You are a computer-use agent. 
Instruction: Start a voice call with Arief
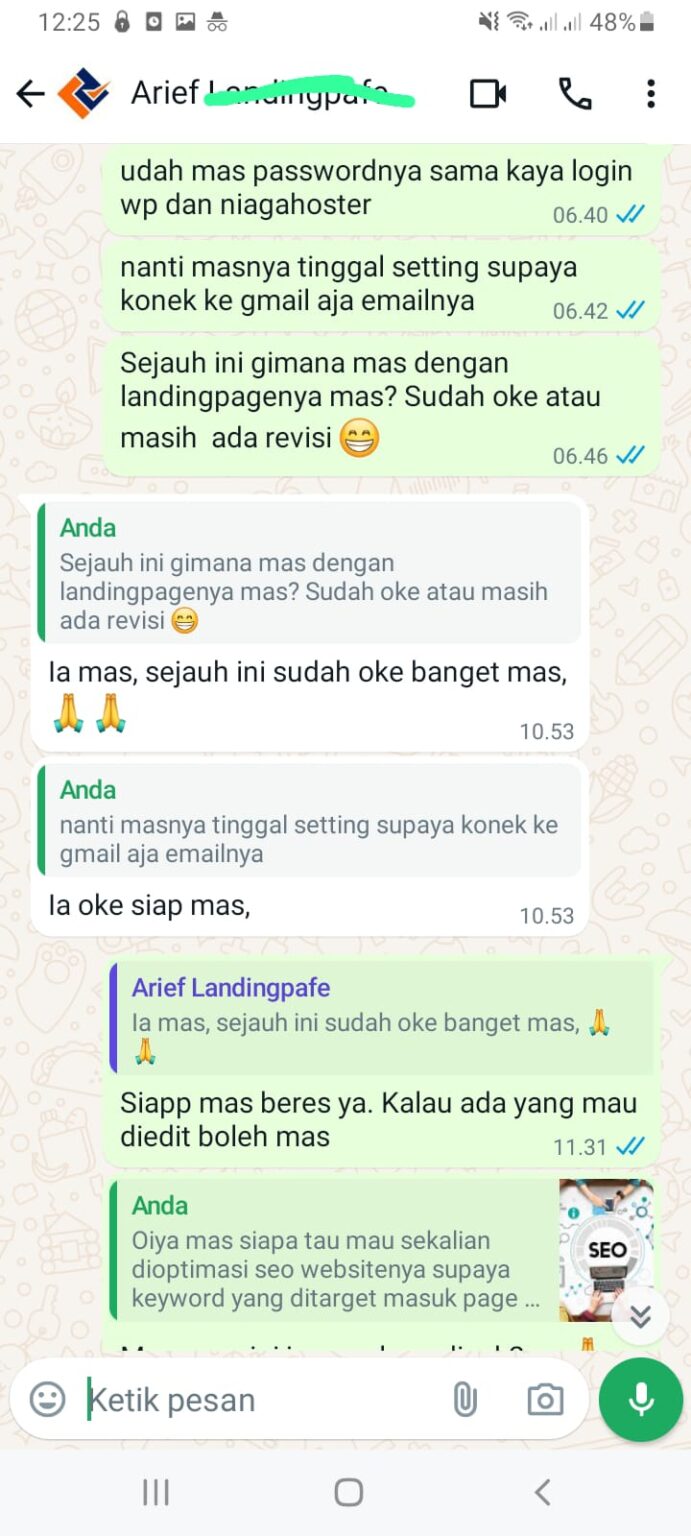(x=574, y=94)
